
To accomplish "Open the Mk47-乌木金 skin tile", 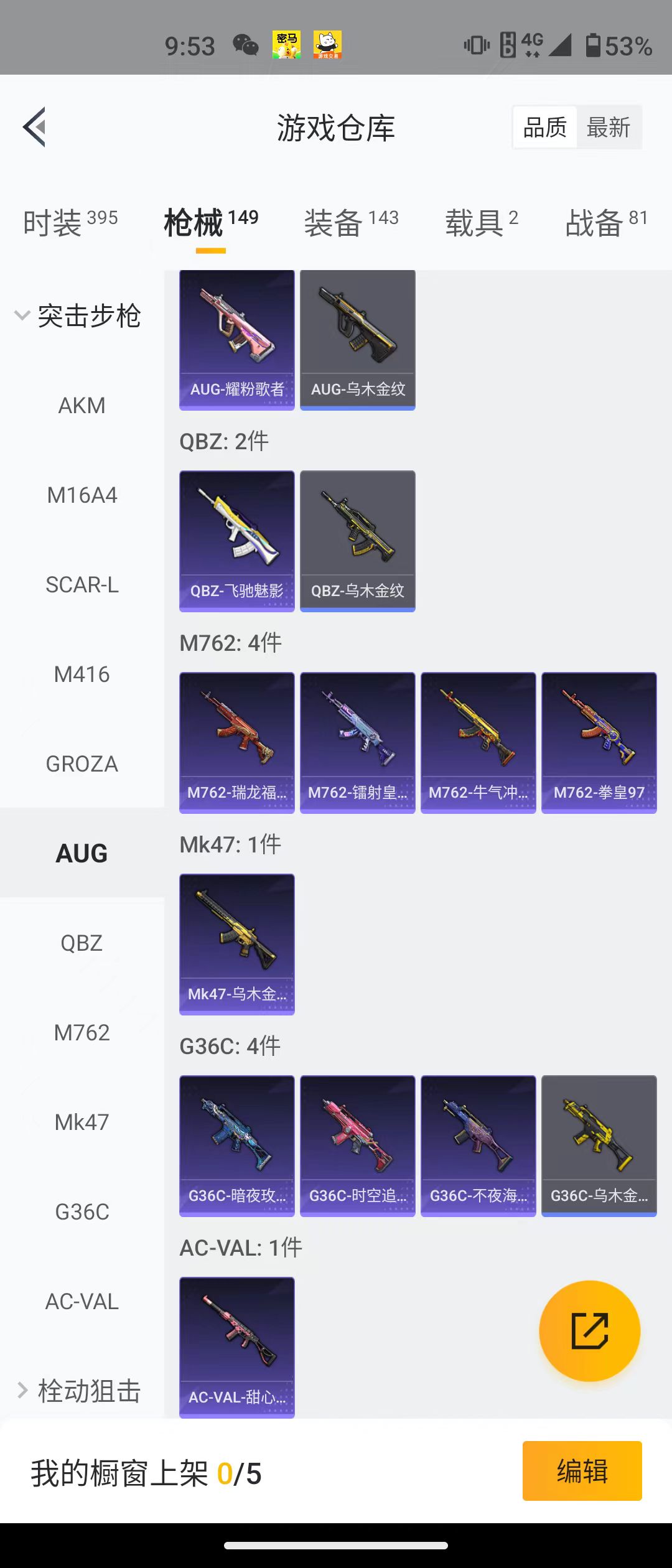I will pyautogui.click(x=237, y=944).
